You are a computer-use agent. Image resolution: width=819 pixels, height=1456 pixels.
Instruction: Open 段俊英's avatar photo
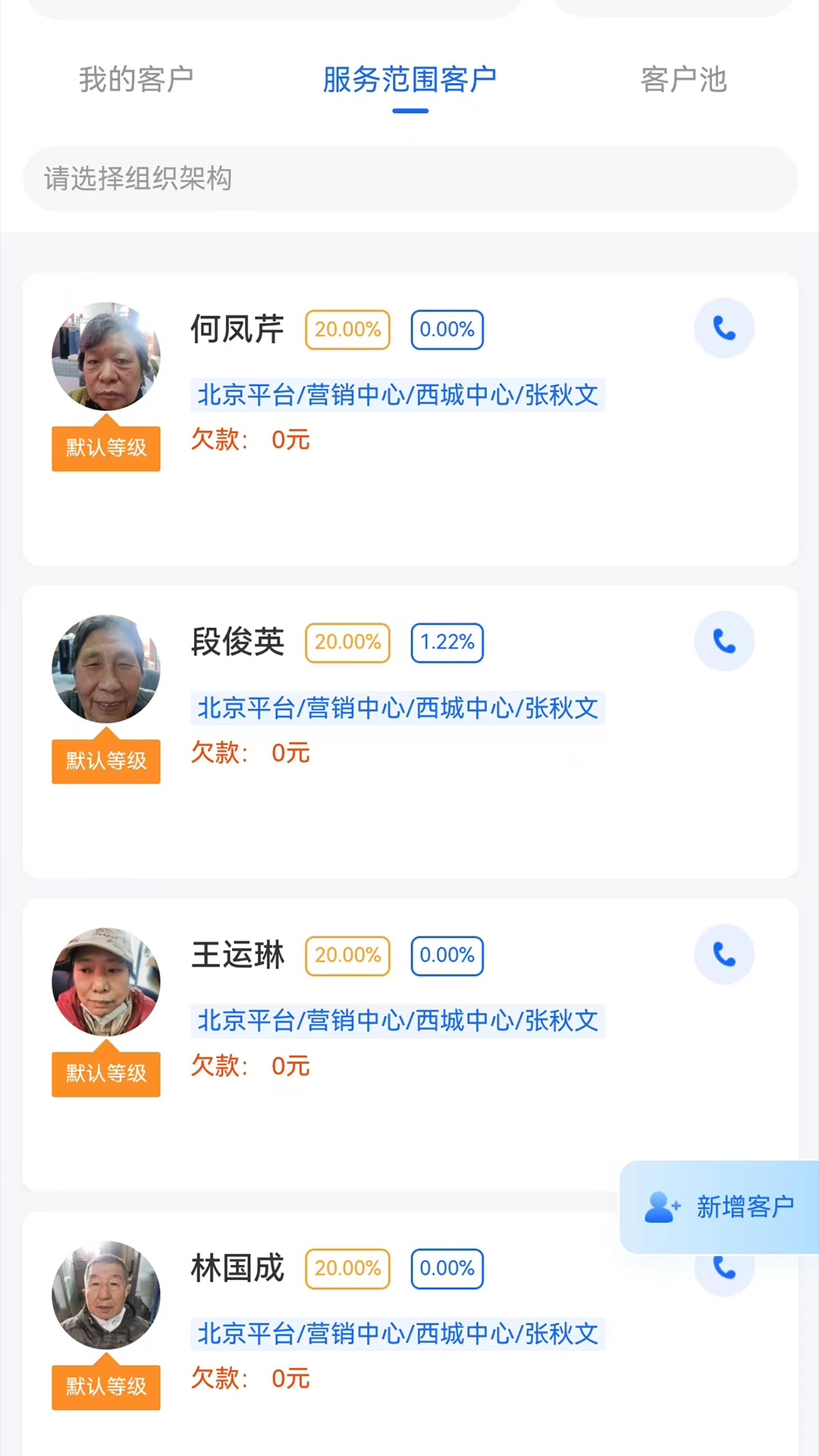coord(106,668)
